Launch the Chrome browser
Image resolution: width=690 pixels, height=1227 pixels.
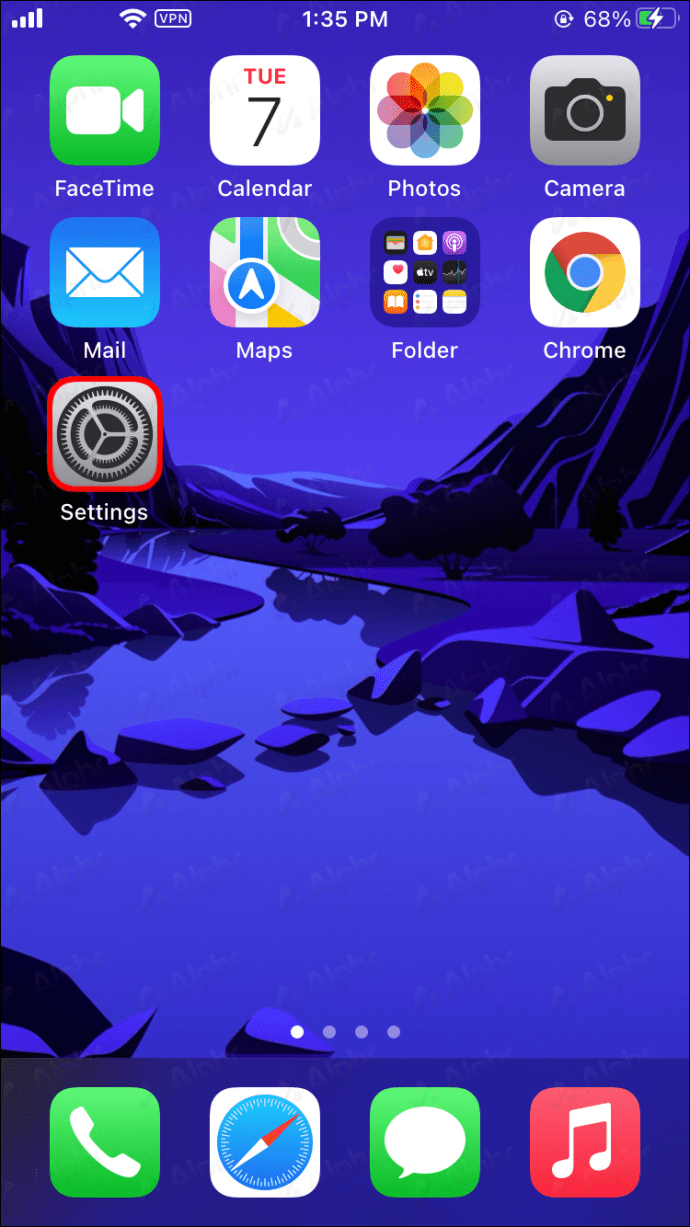tap(585, 272)
